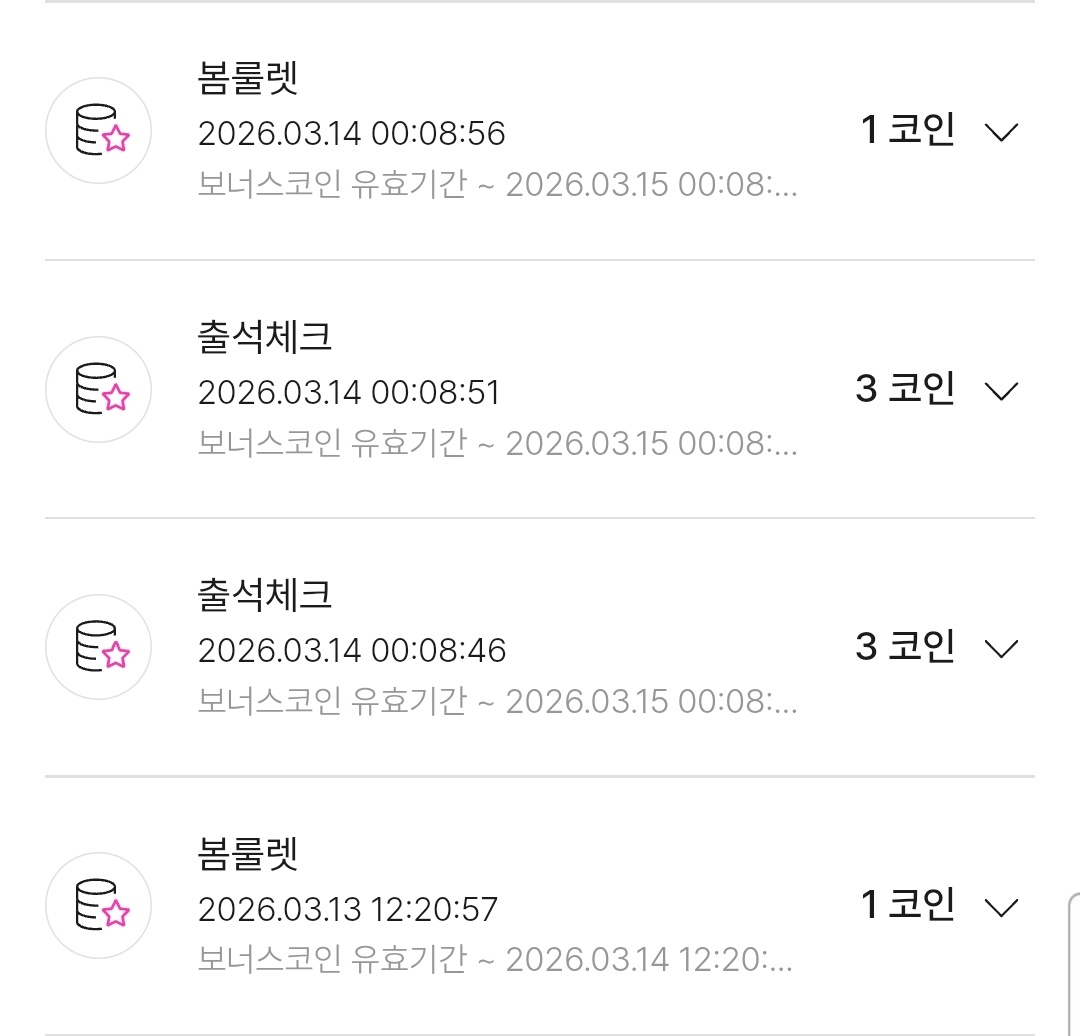Screen dimensions: 1080x1036
Task: Expand the 봄룰렛 entry from 2026.03.13 12:20:57
Action: pos(1000,907)
